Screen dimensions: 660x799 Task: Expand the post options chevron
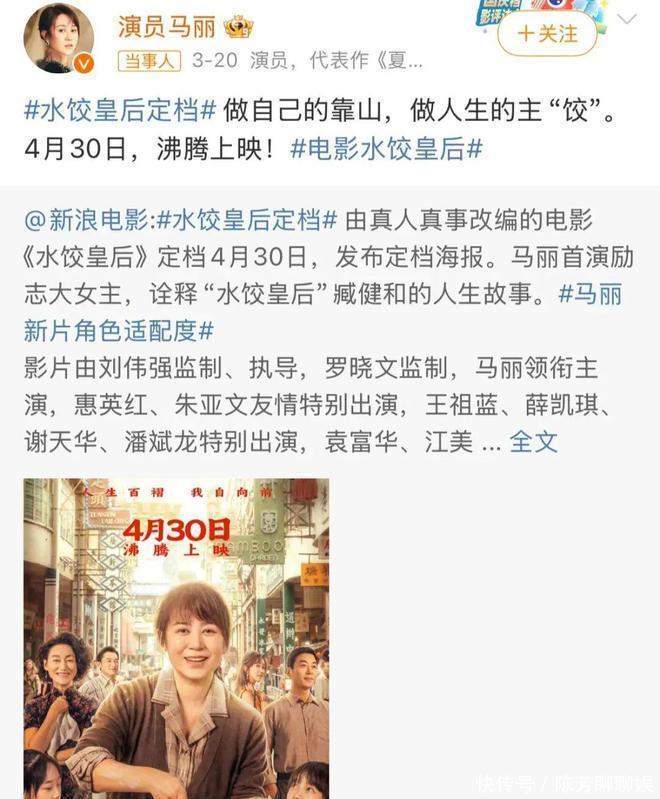pyautogui.click(x=627, y=19)
